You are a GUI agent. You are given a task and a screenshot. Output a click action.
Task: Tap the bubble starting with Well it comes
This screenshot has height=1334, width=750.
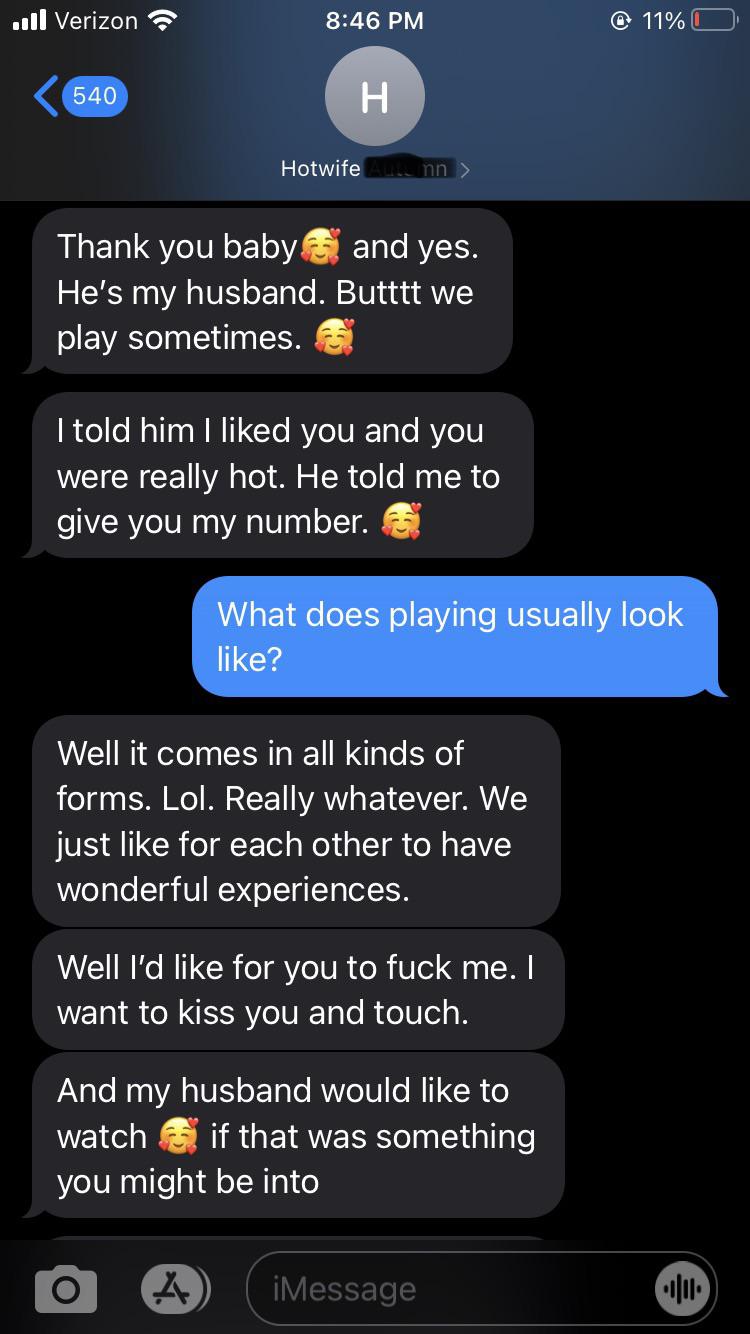295,820
